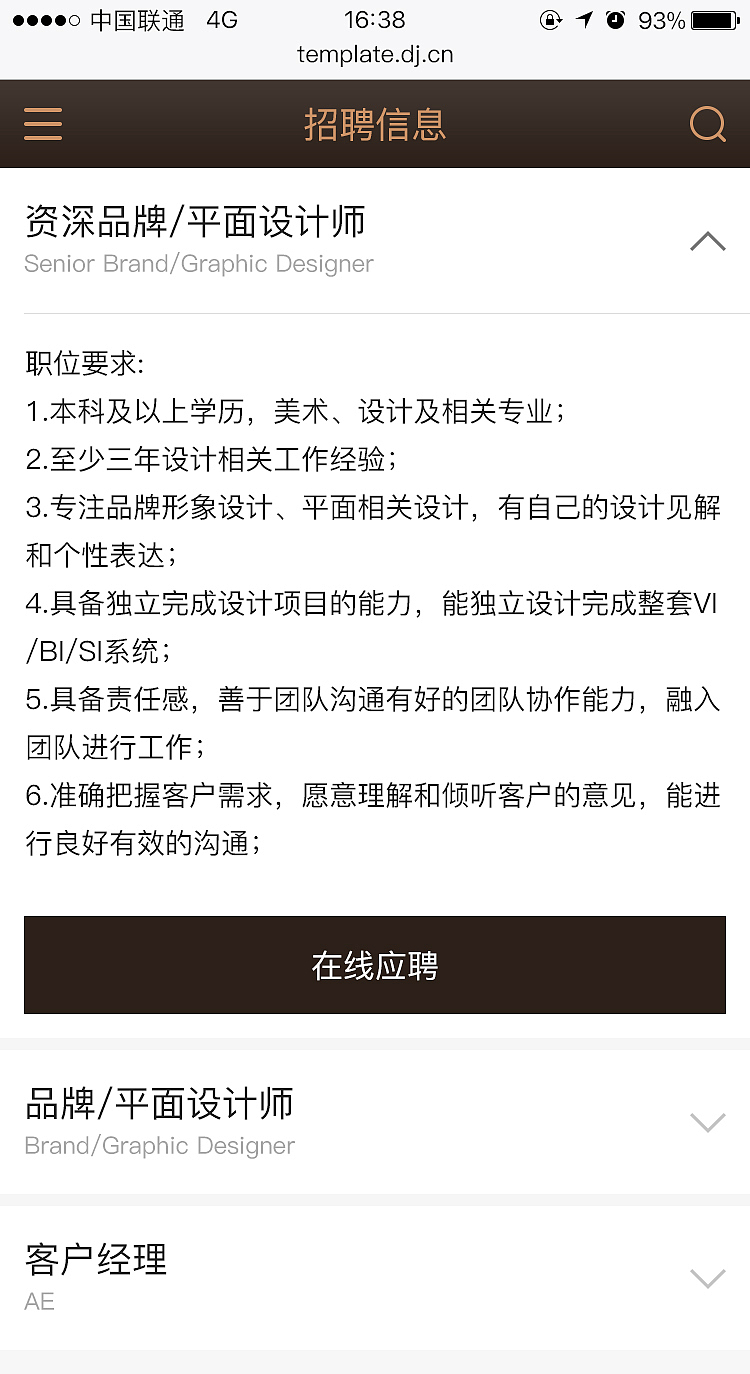Tap the AE subtitle under 客户经理
The image size is (750, 1374).
pyautogui.click(x=38, y=1301)
